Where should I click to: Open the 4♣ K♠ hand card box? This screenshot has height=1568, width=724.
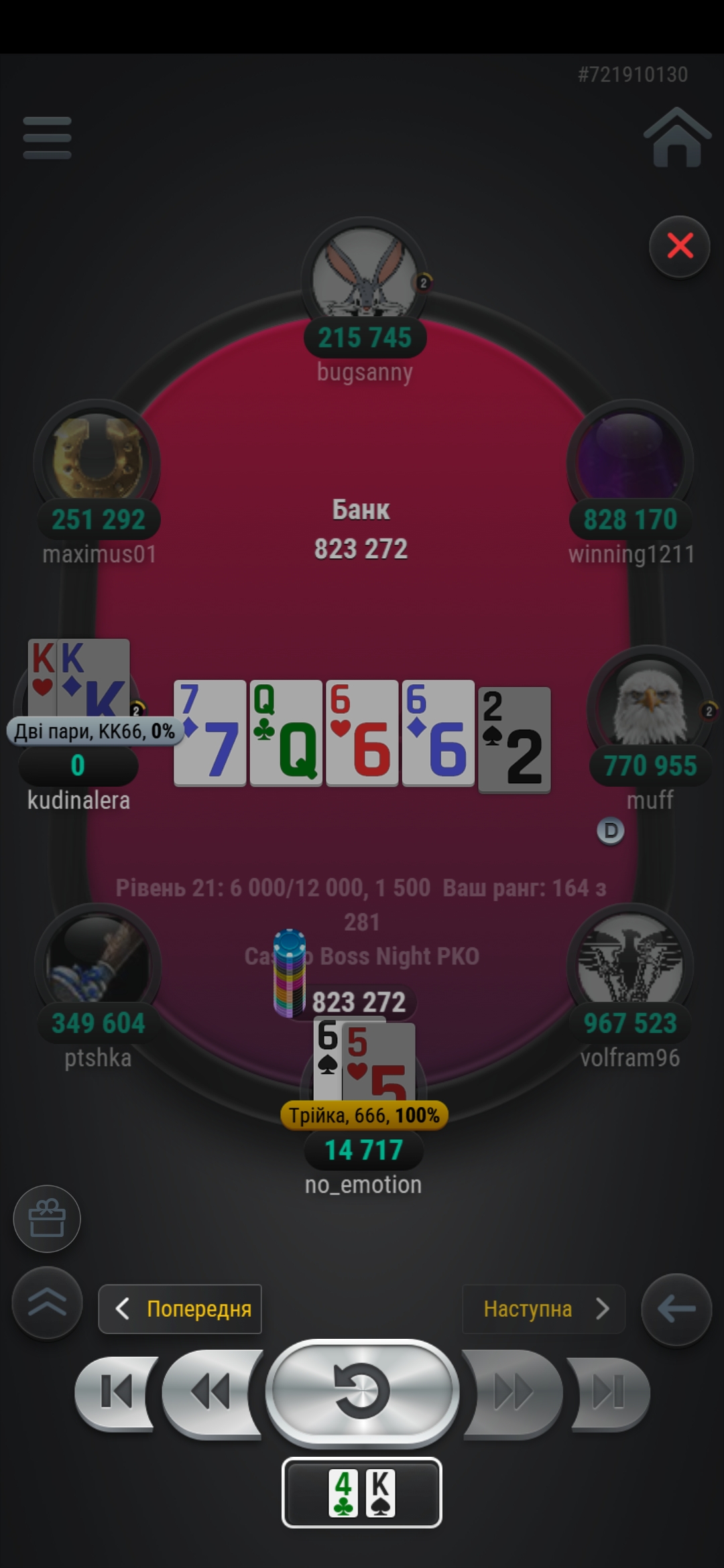pos(362,1493)
